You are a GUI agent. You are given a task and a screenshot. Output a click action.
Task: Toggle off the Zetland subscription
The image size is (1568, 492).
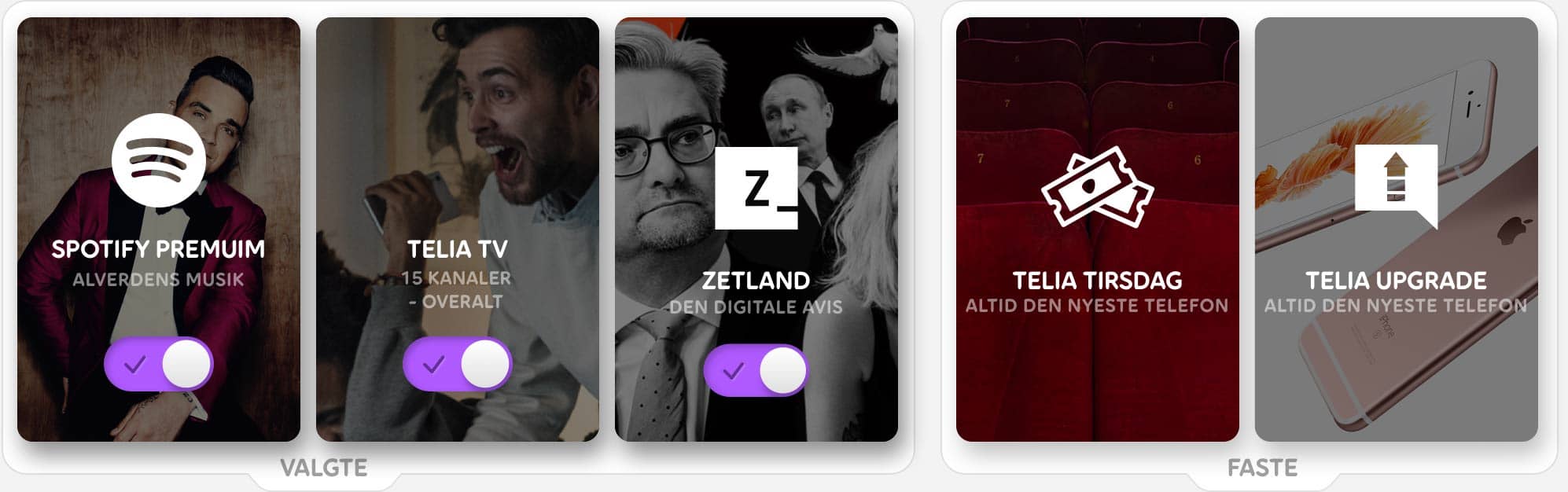(x=756, y=370)
